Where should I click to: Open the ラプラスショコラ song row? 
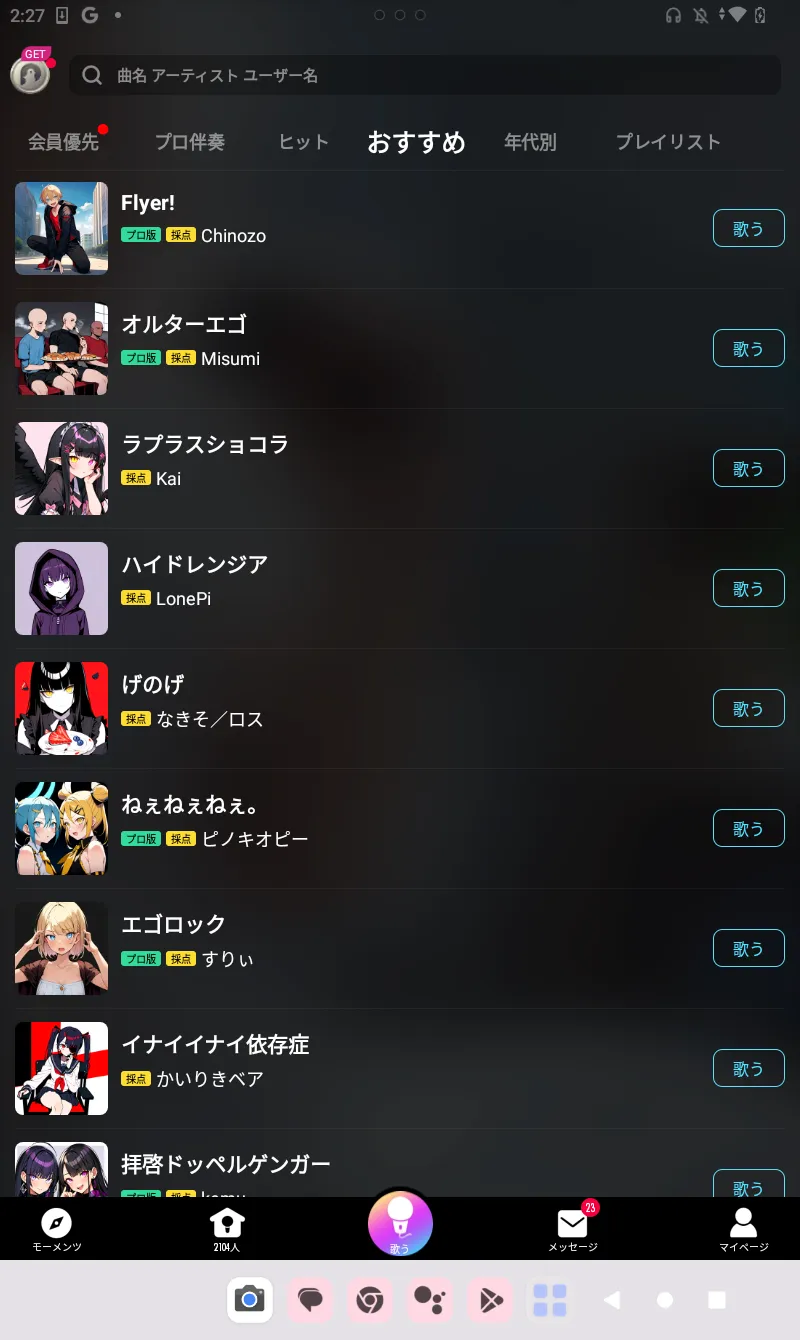click(400, 468)
